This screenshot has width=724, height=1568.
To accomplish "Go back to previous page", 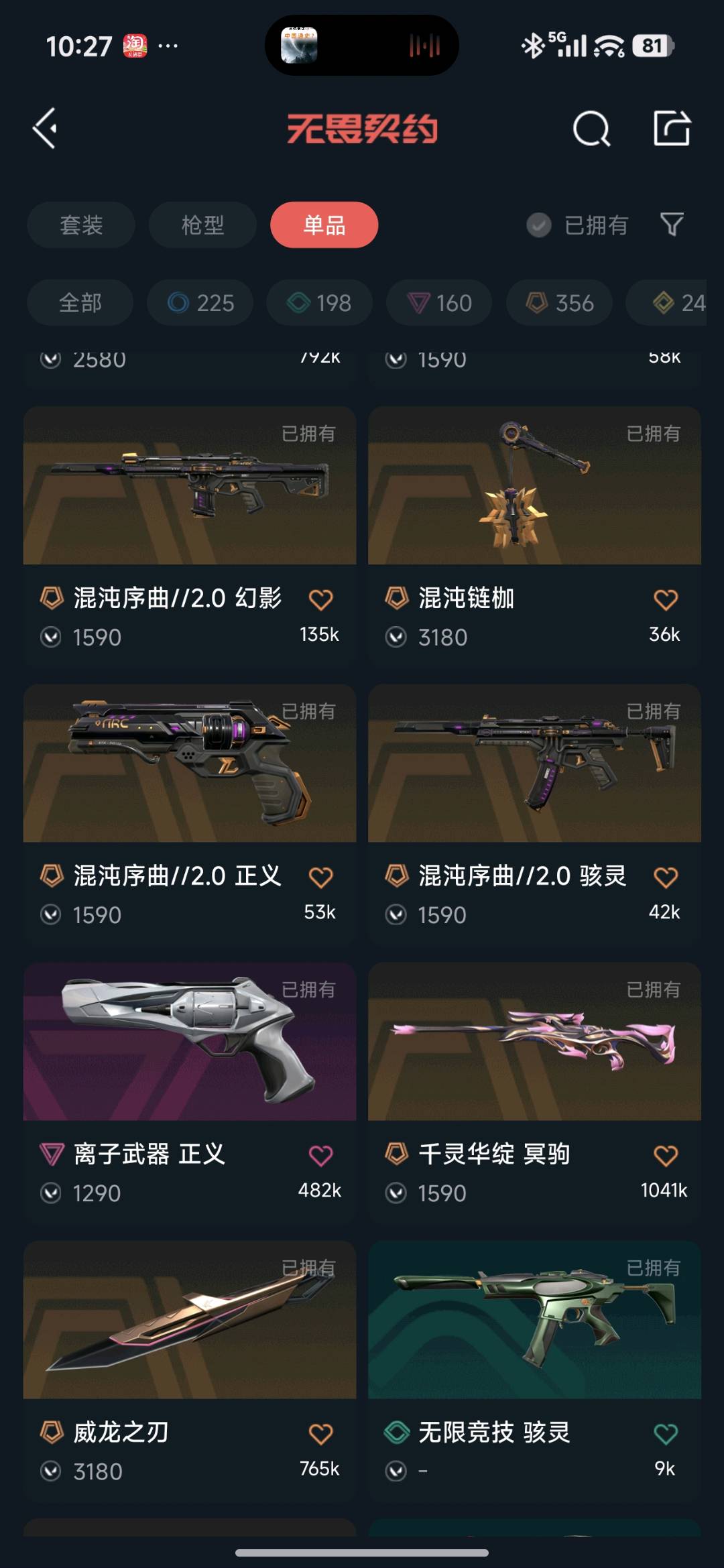I will tap(46, 128).
